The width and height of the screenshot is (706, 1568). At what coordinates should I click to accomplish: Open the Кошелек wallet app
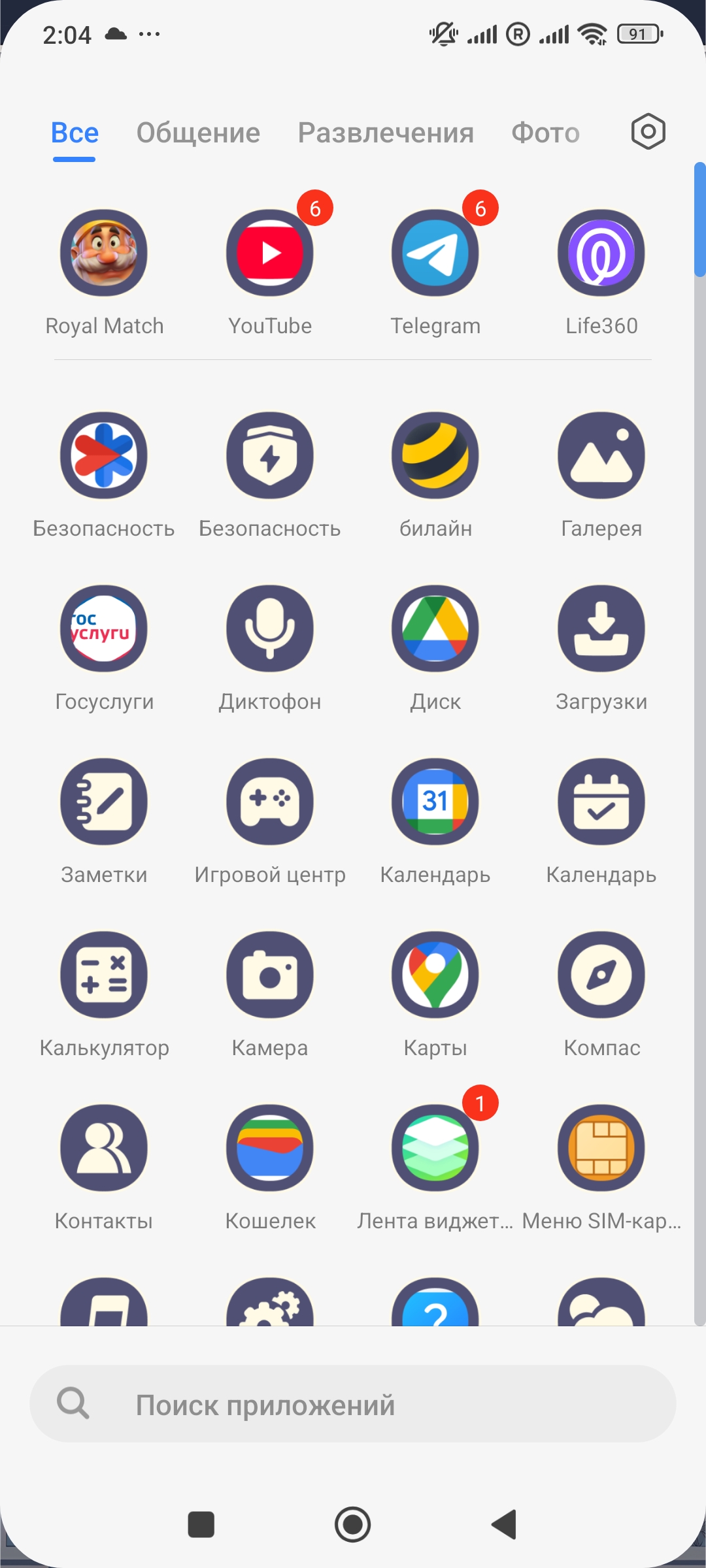(270, 1148)
